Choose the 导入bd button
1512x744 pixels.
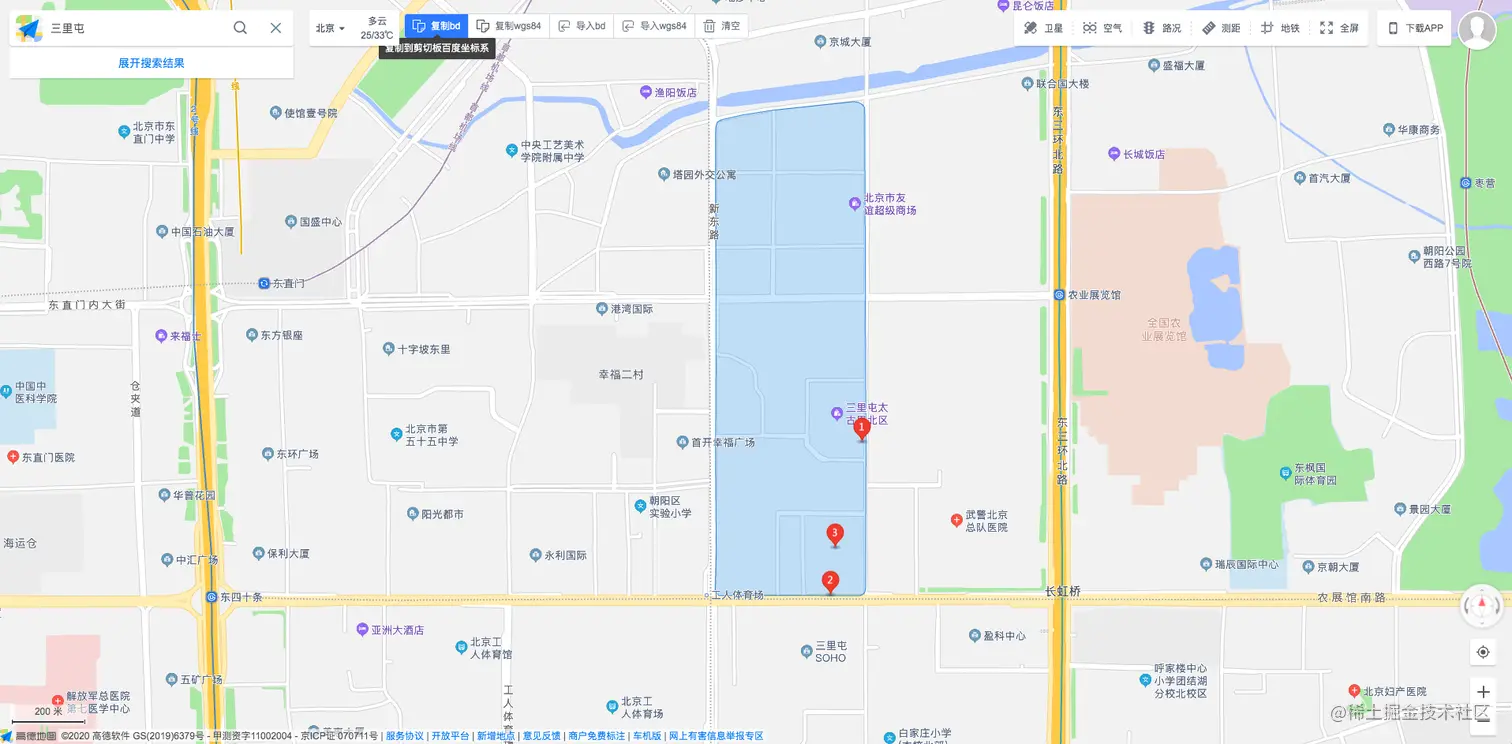click(x=582, y=26)
